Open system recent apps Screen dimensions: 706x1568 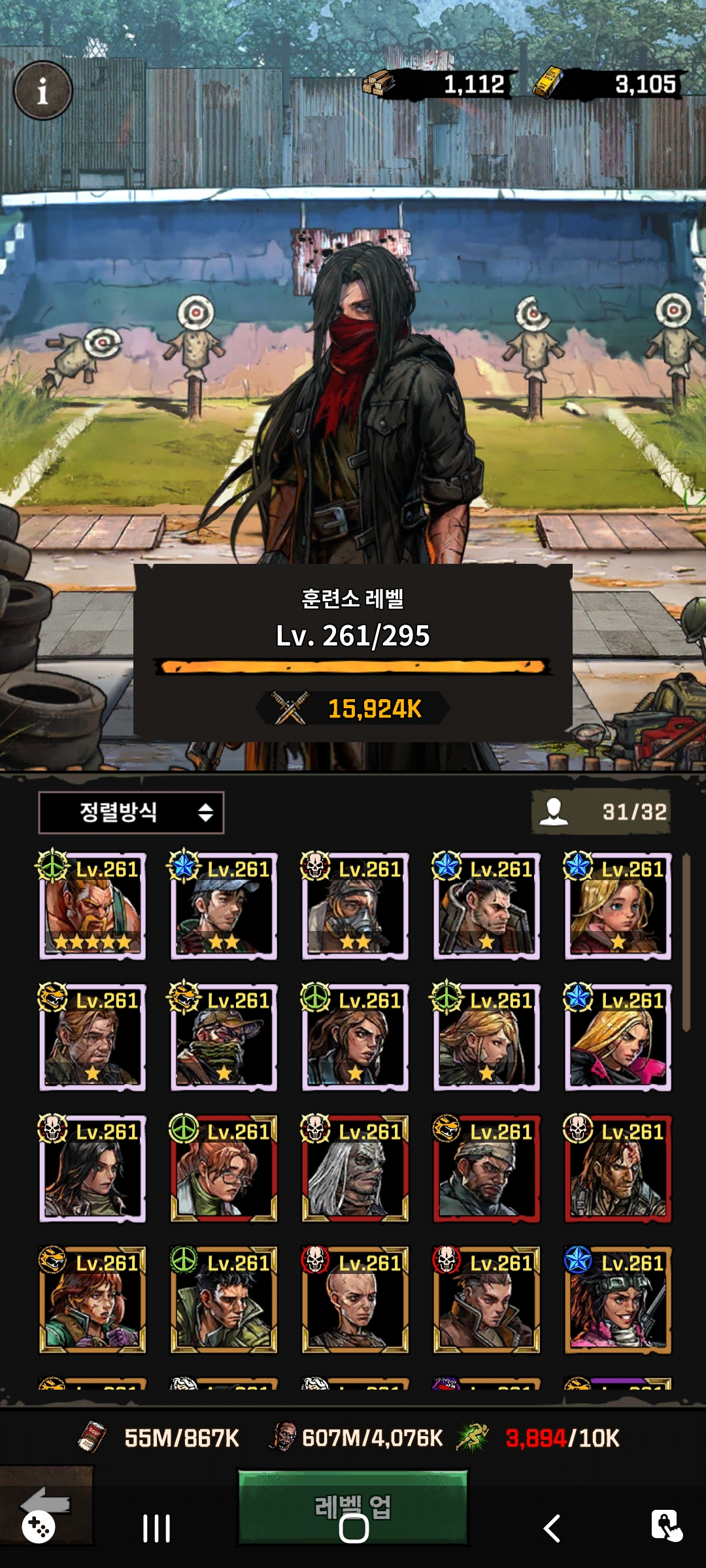click(x=156, y=1529)
